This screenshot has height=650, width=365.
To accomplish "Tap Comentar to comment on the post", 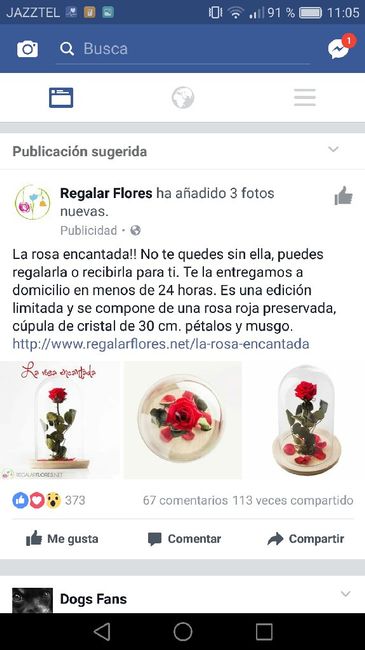I will (x=184, y=539).
